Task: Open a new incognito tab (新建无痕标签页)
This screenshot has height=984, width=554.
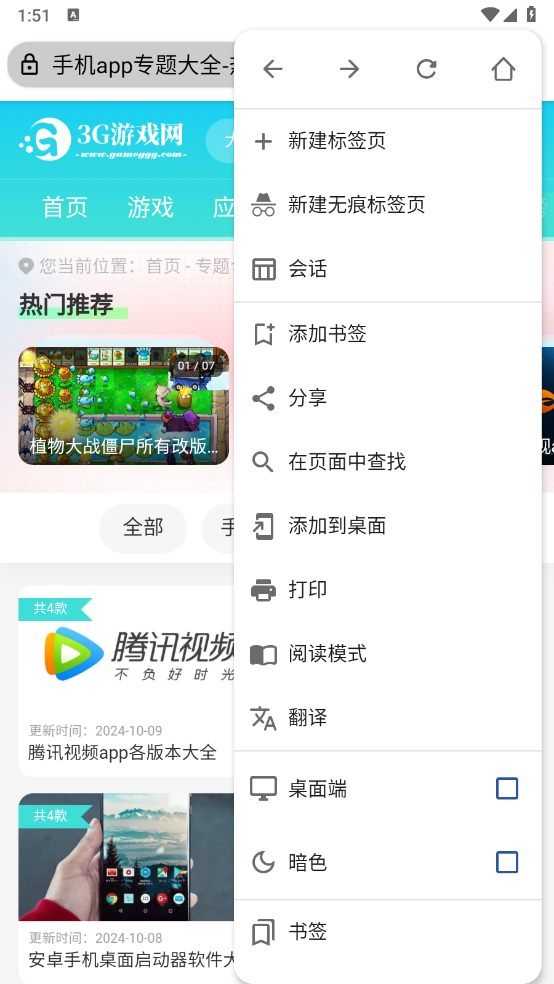Action: 388,205
